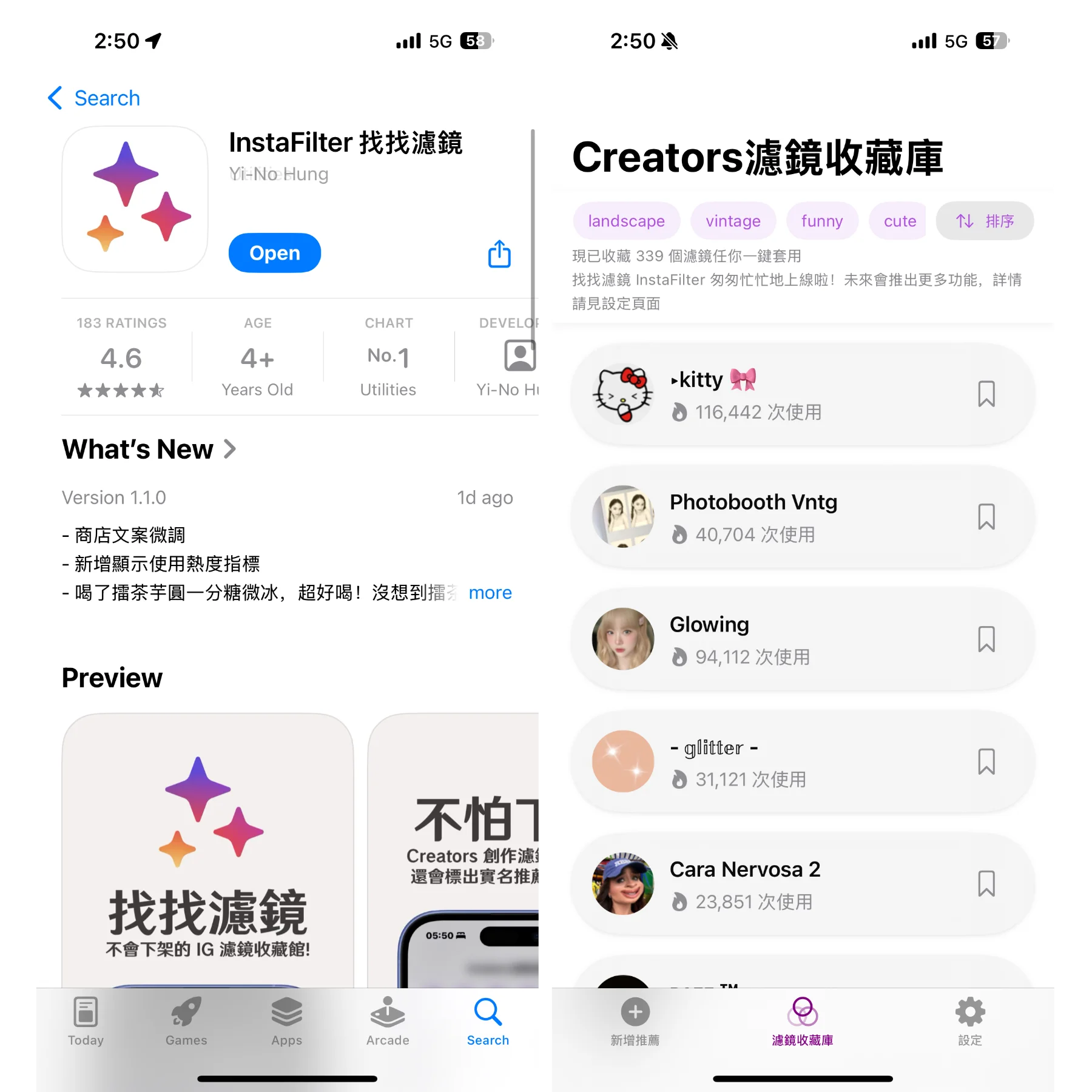This screenshot has height=1092, width=1092.
Task: Bookmark the Cara Nervosa 2 filter
Action: point(986,884)
